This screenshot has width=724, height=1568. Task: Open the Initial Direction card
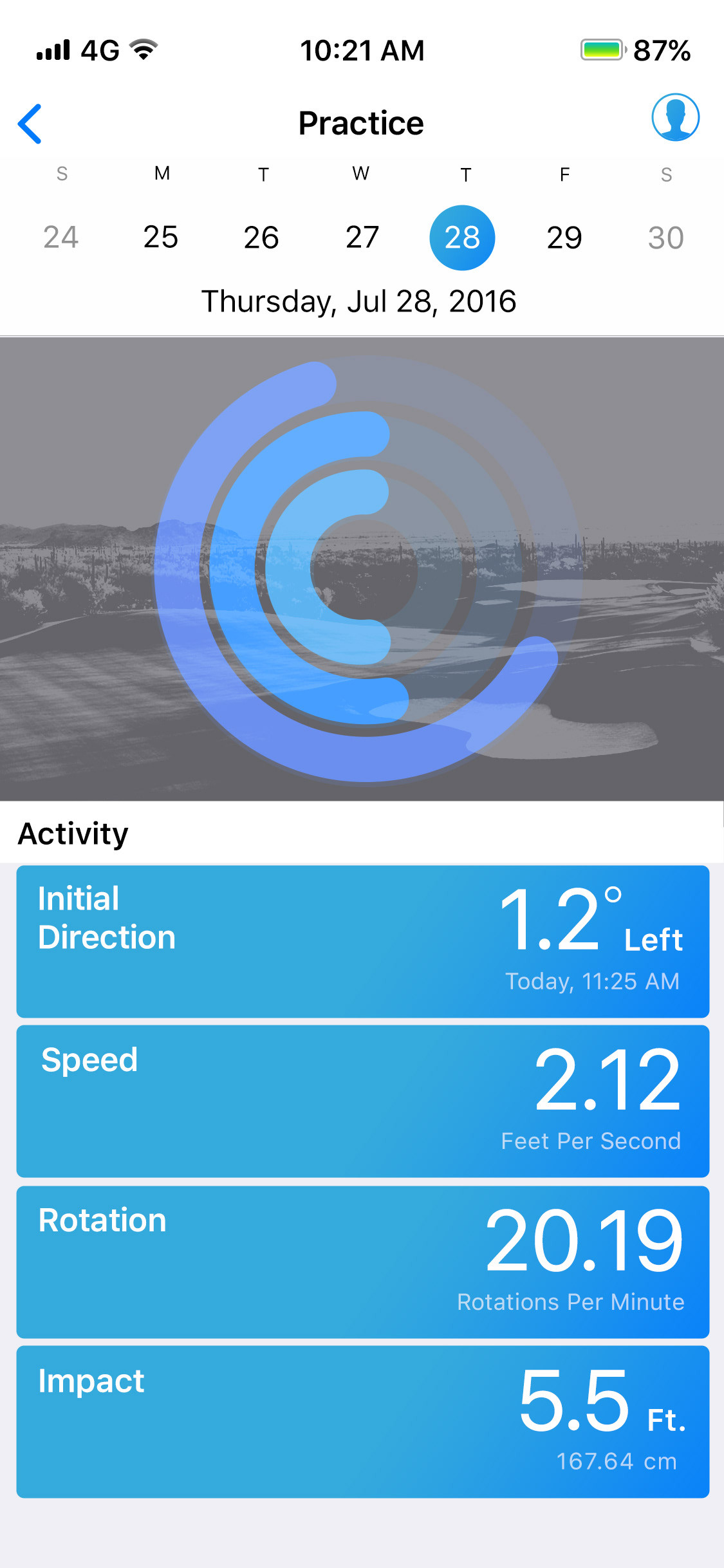point(363,941)
